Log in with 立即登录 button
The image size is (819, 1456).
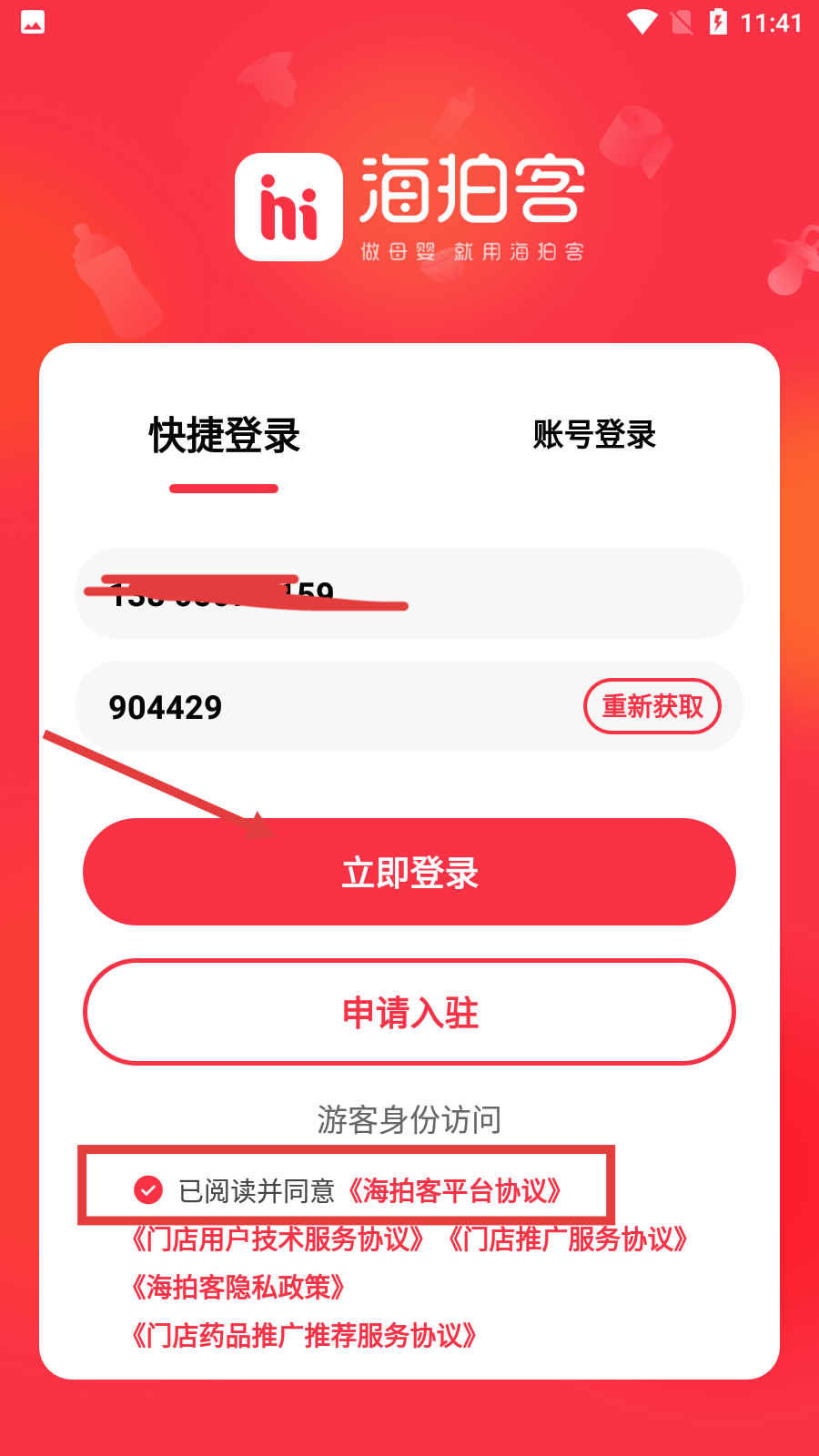tap(409, 872)
